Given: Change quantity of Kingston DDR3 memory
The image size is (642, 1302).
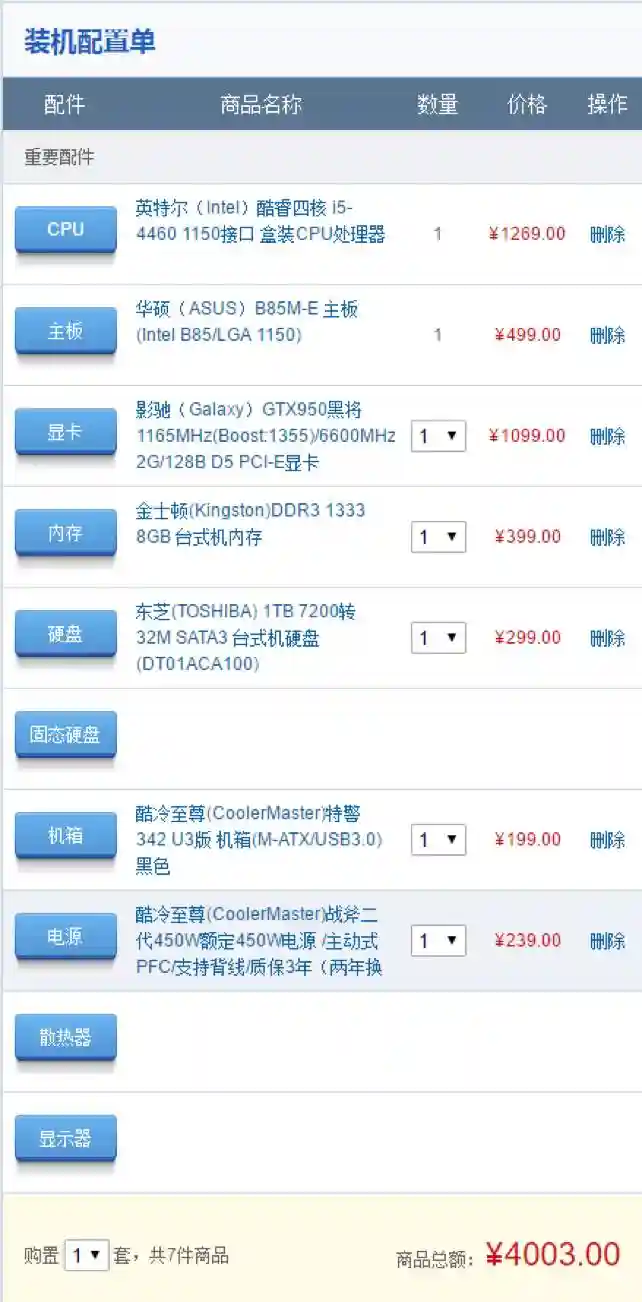Looking at the screenshot, I should (x=438, y=537).
